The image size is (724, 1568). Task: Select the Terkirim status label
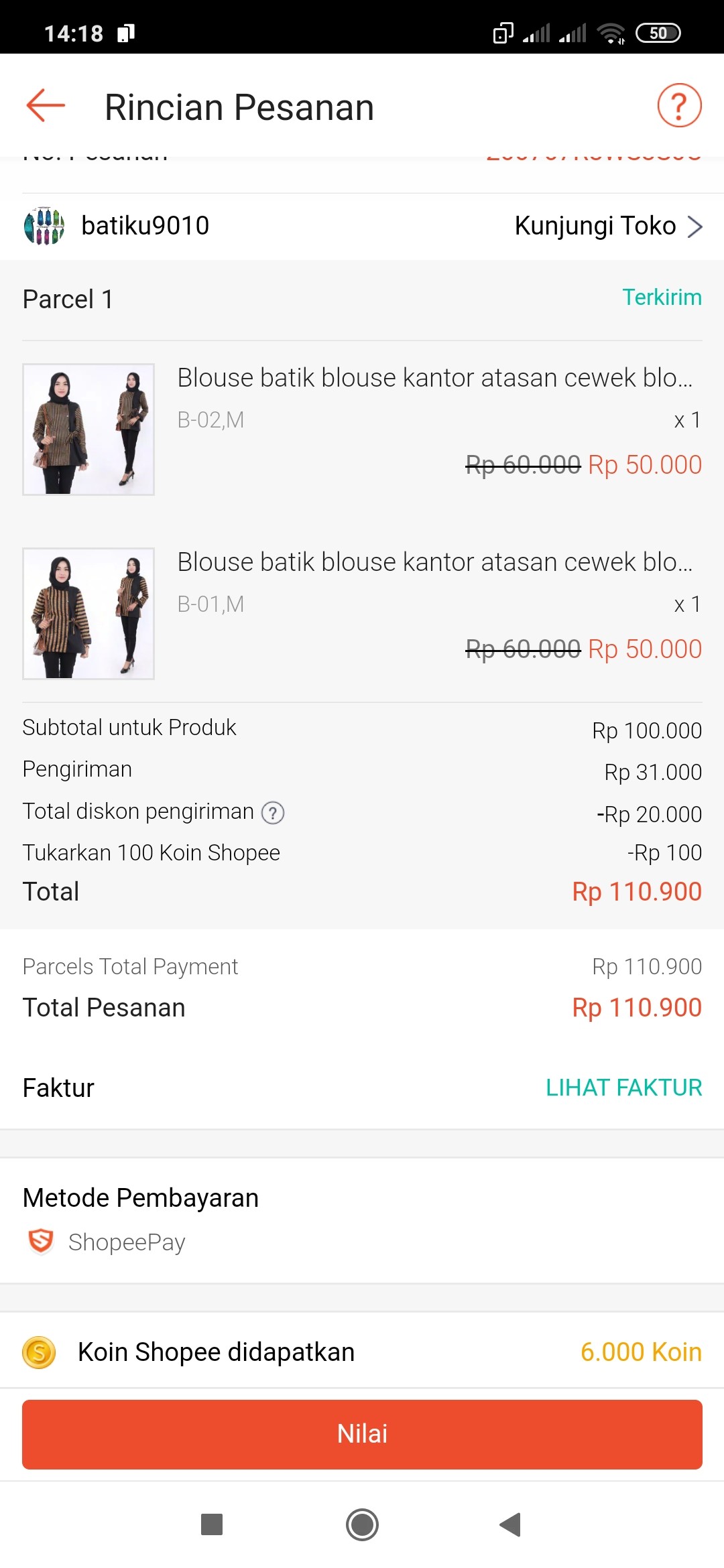[x=661, y=297]
